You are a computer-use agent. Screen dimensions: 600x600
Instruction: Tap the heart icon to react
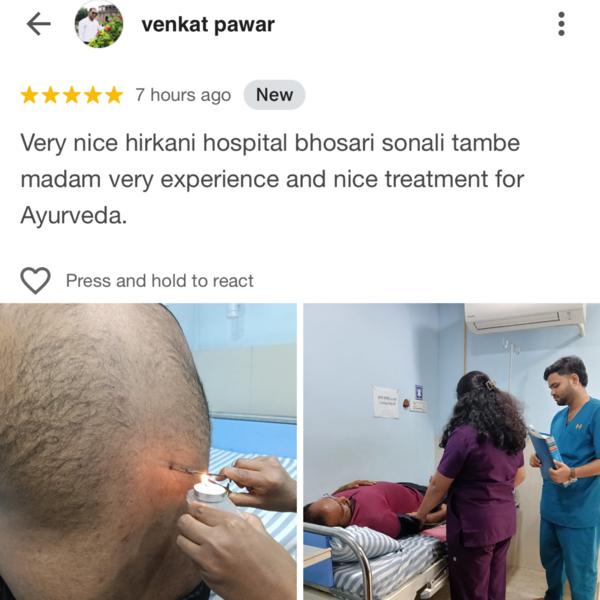(x=36, y=281)
